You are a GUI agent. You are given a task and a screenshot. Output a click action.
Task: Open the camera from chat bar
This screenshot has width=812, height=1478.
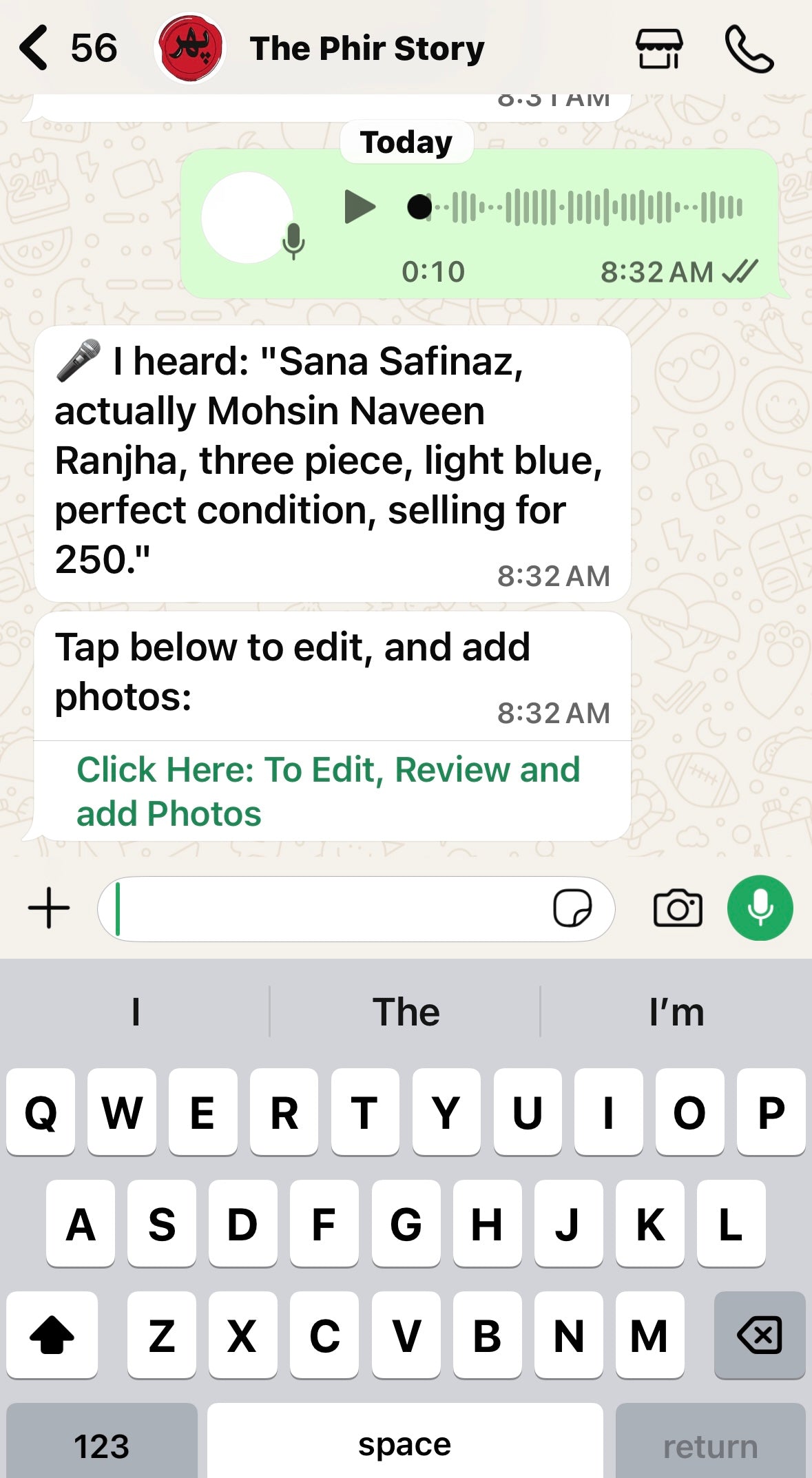pos(678,908)
